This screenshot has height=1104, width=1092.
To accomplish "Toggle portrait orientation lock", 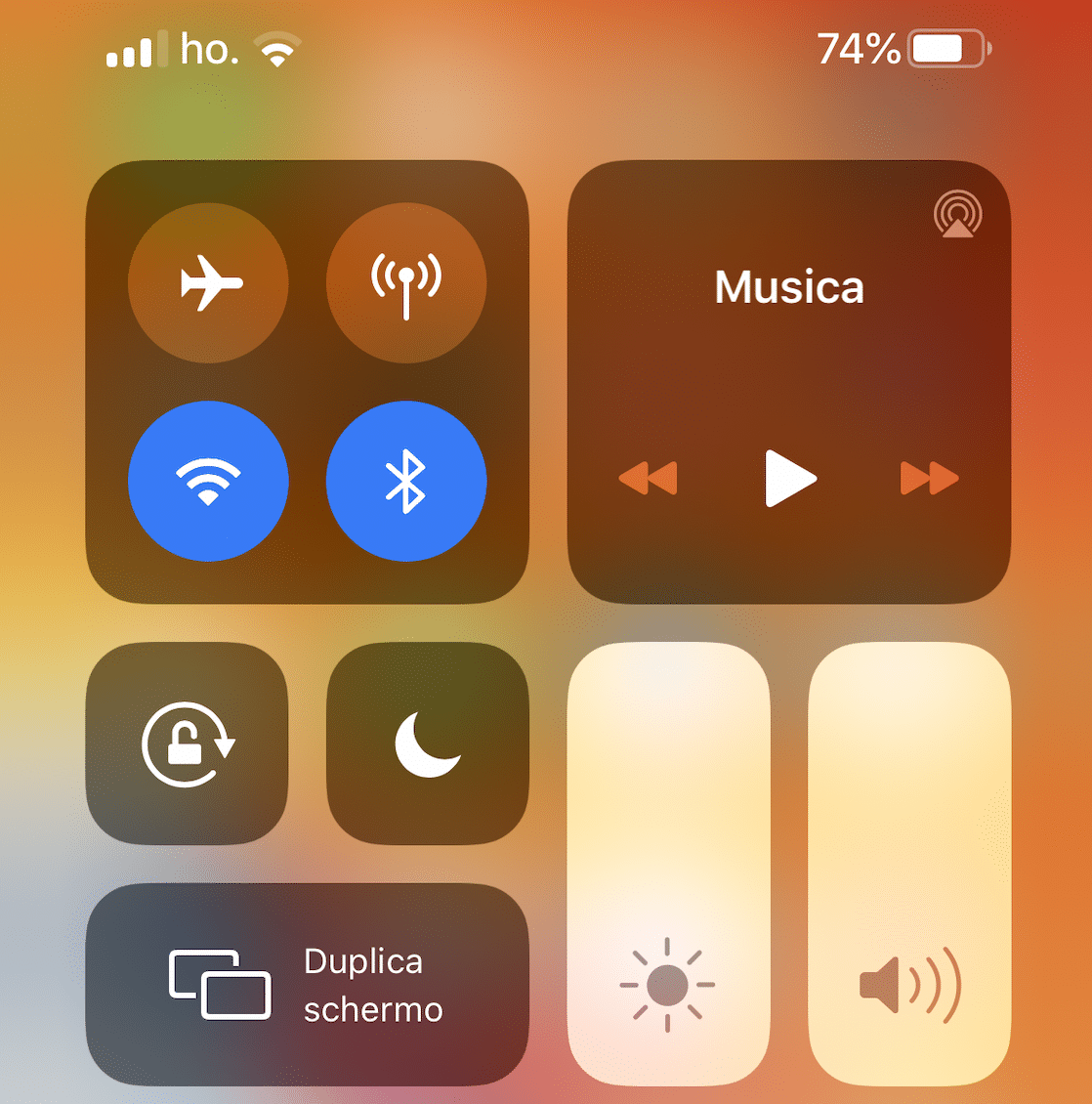I will click(x=188, y=743).
